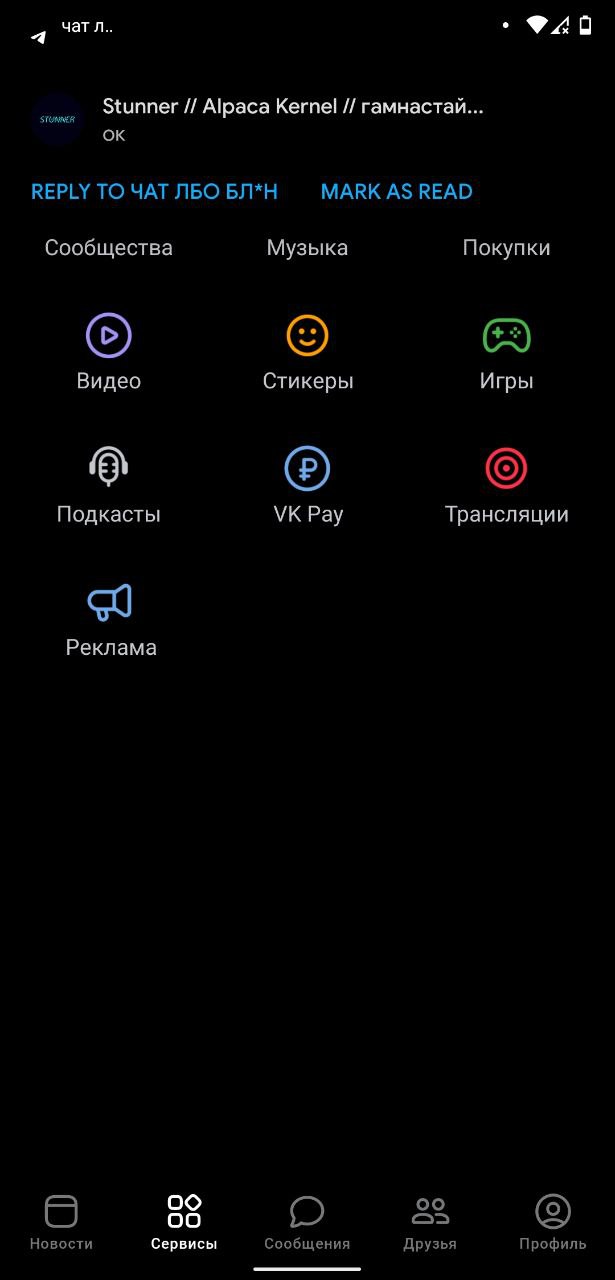
Task: Open the Музыка service
Action: 307,248
